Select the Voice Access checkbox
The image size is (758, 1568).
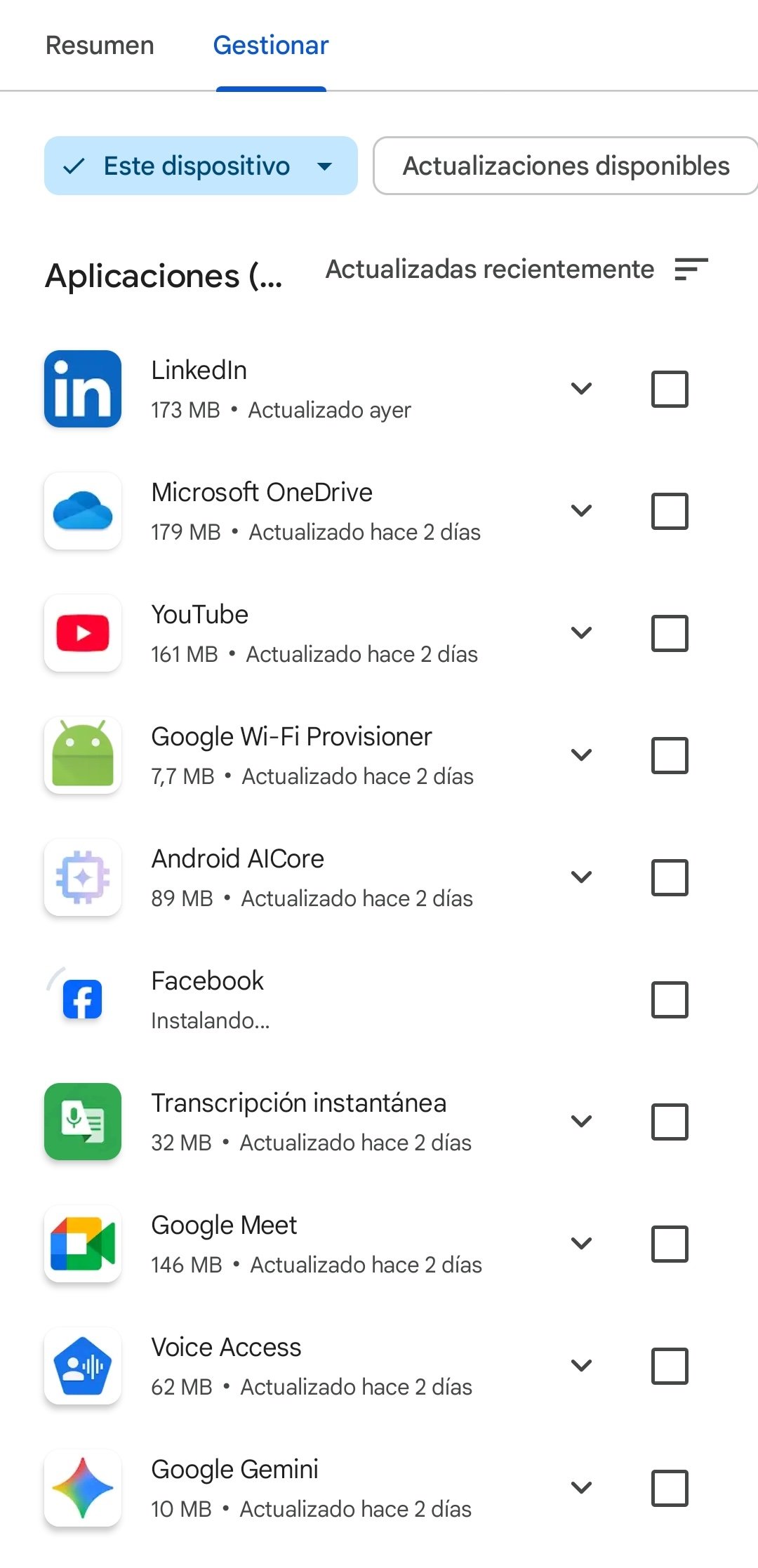tap(670, 1366)
